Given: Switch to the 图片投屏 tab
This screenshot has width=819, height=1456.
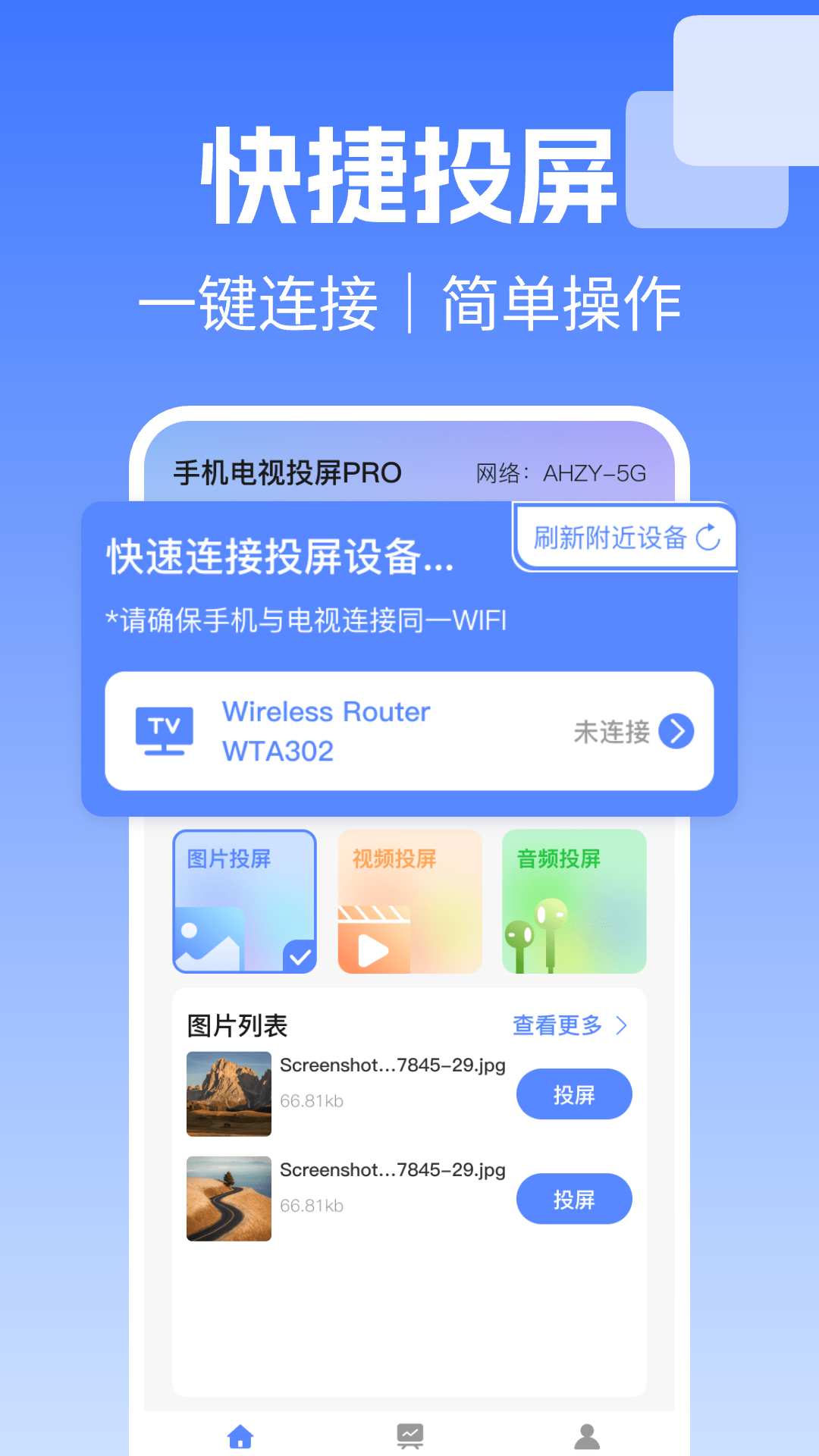Looking at the screenshot, I should pyautogui.click(x=244, y=901).
